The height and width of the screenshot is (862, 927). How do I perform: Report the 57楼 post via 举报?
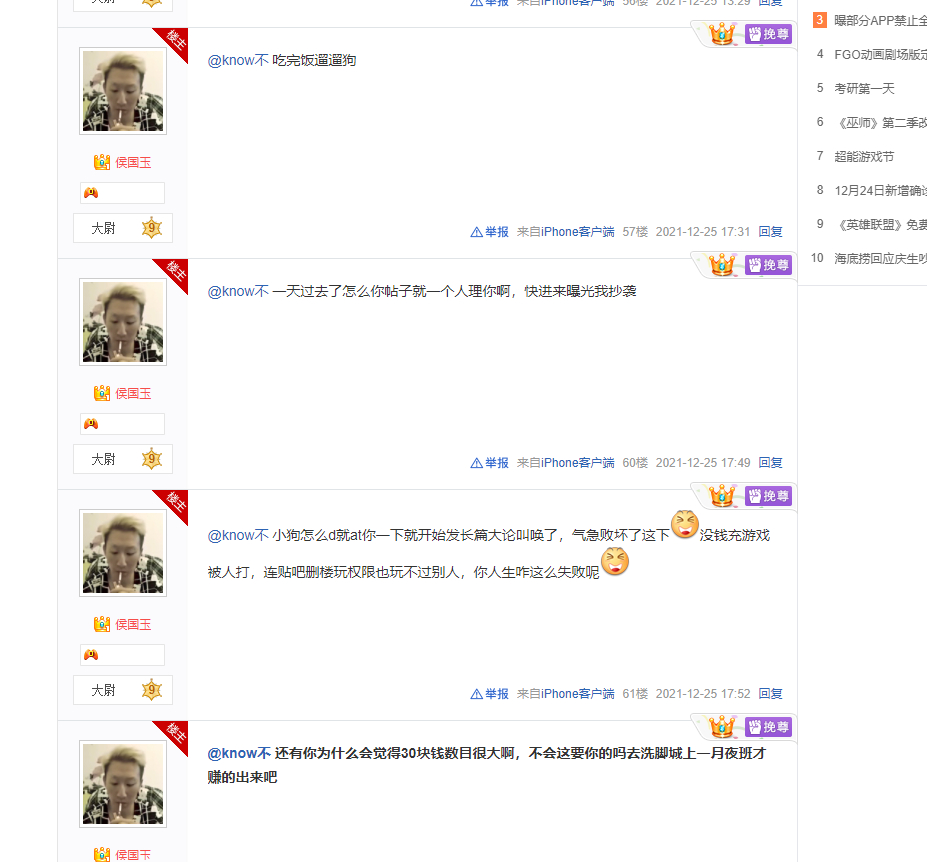(491, 232)
